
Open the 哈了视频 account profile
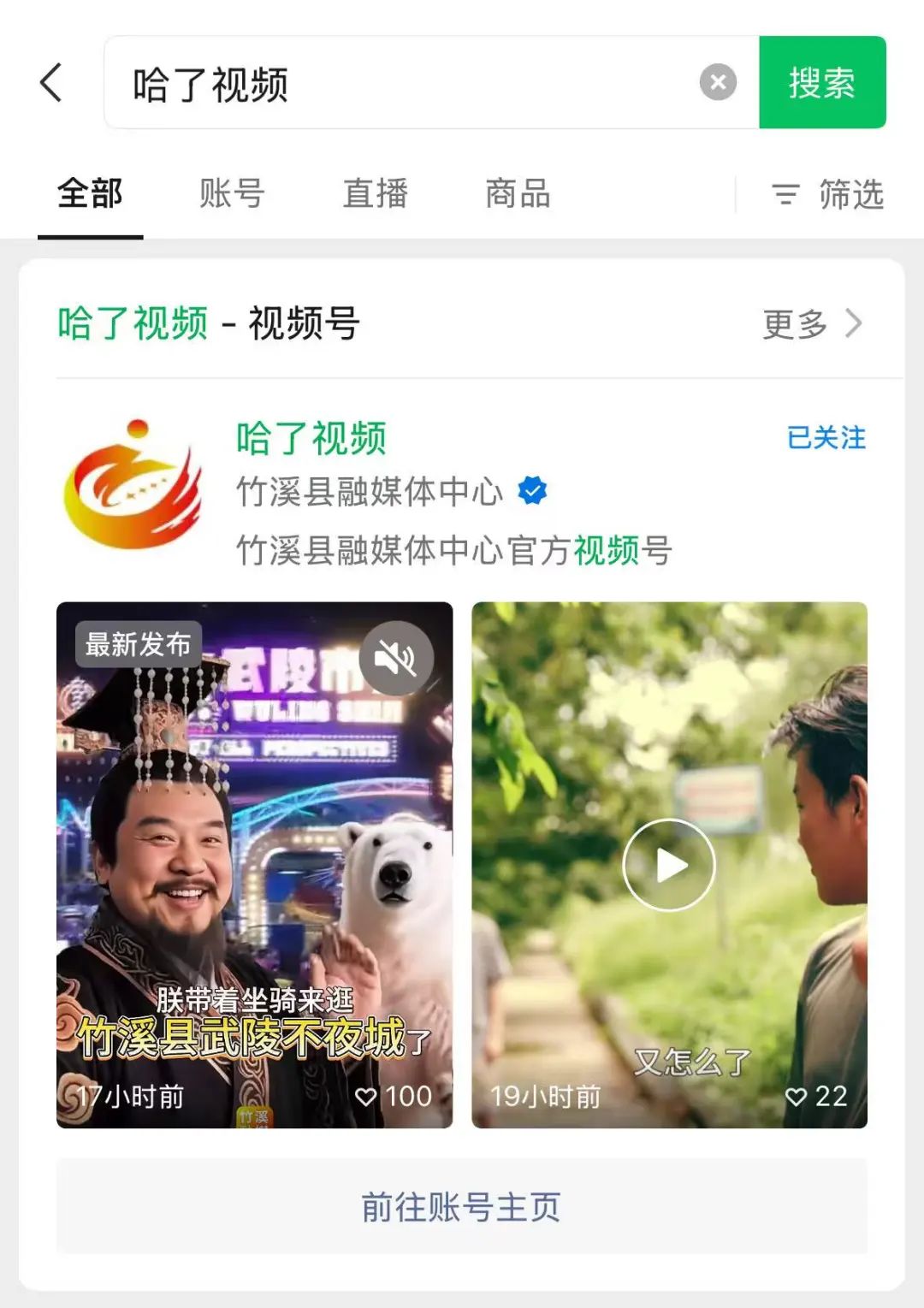click(311, 439)
